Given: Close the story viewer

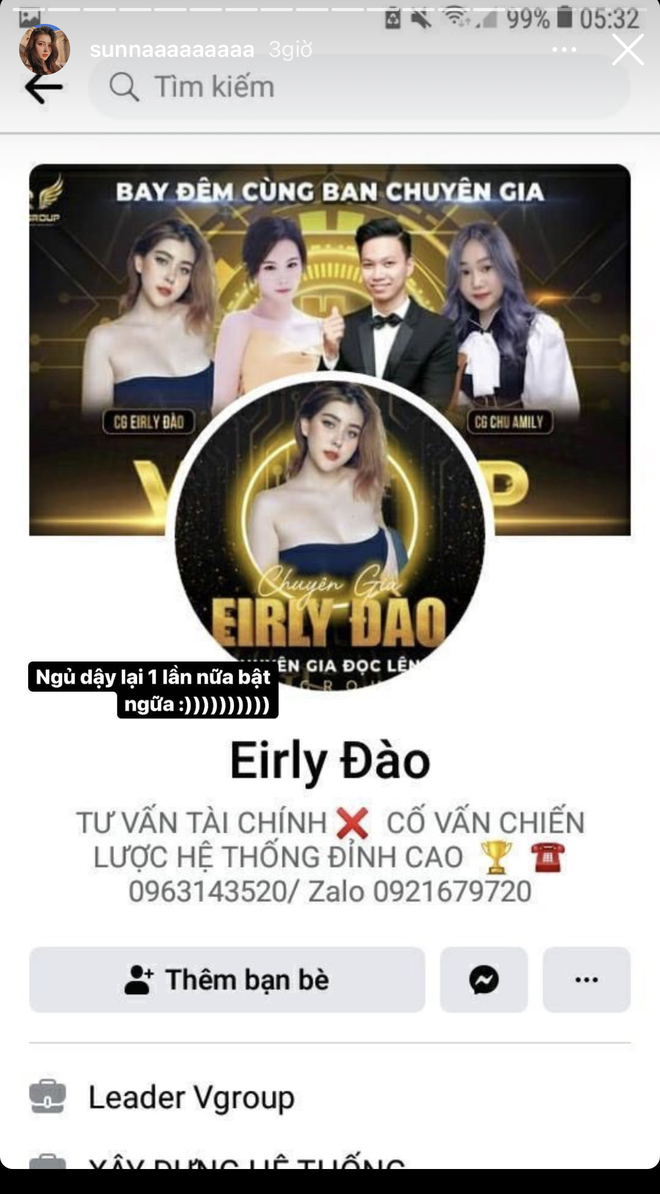Looking at the screenshot, I should [627, 49].
